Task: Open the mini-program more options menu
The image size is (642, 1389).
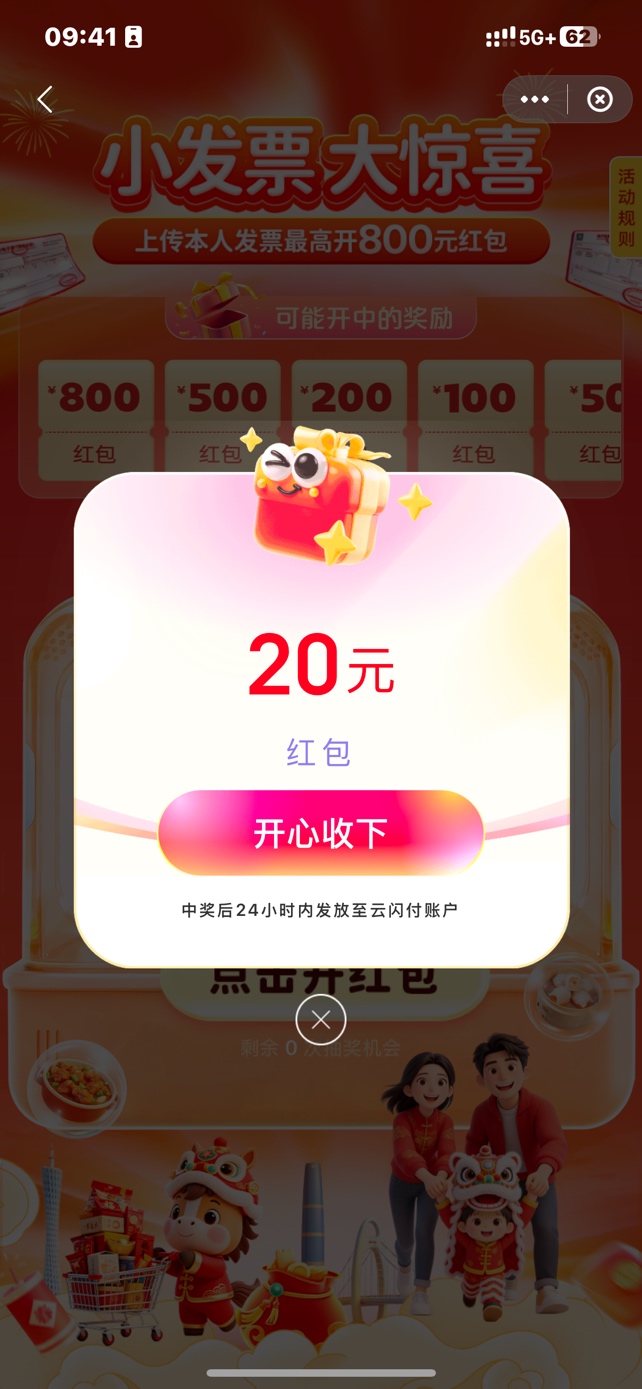Action: pos(535,99)
